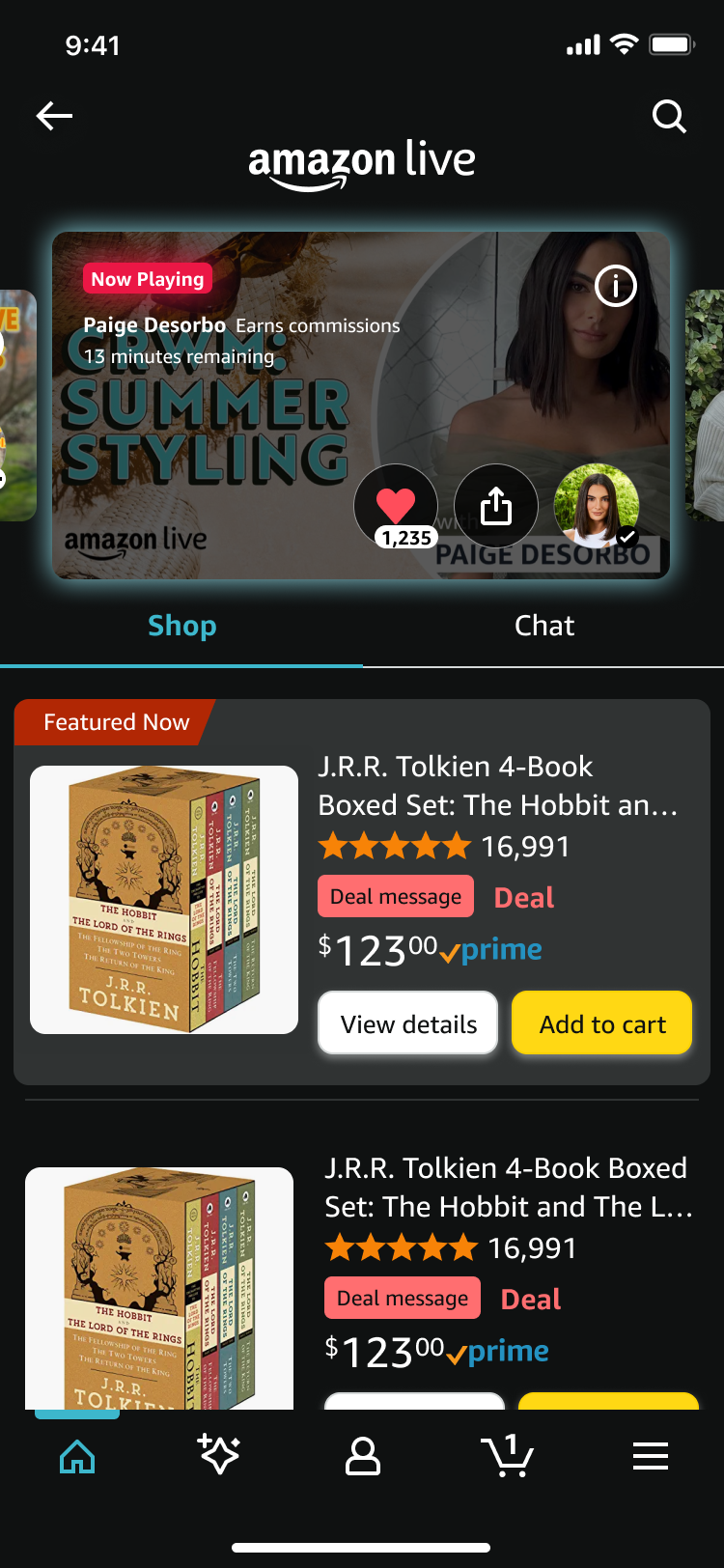Open the second Tolkien boxed set listing
Screen dimensions: 724x1568
(508, 1188)
